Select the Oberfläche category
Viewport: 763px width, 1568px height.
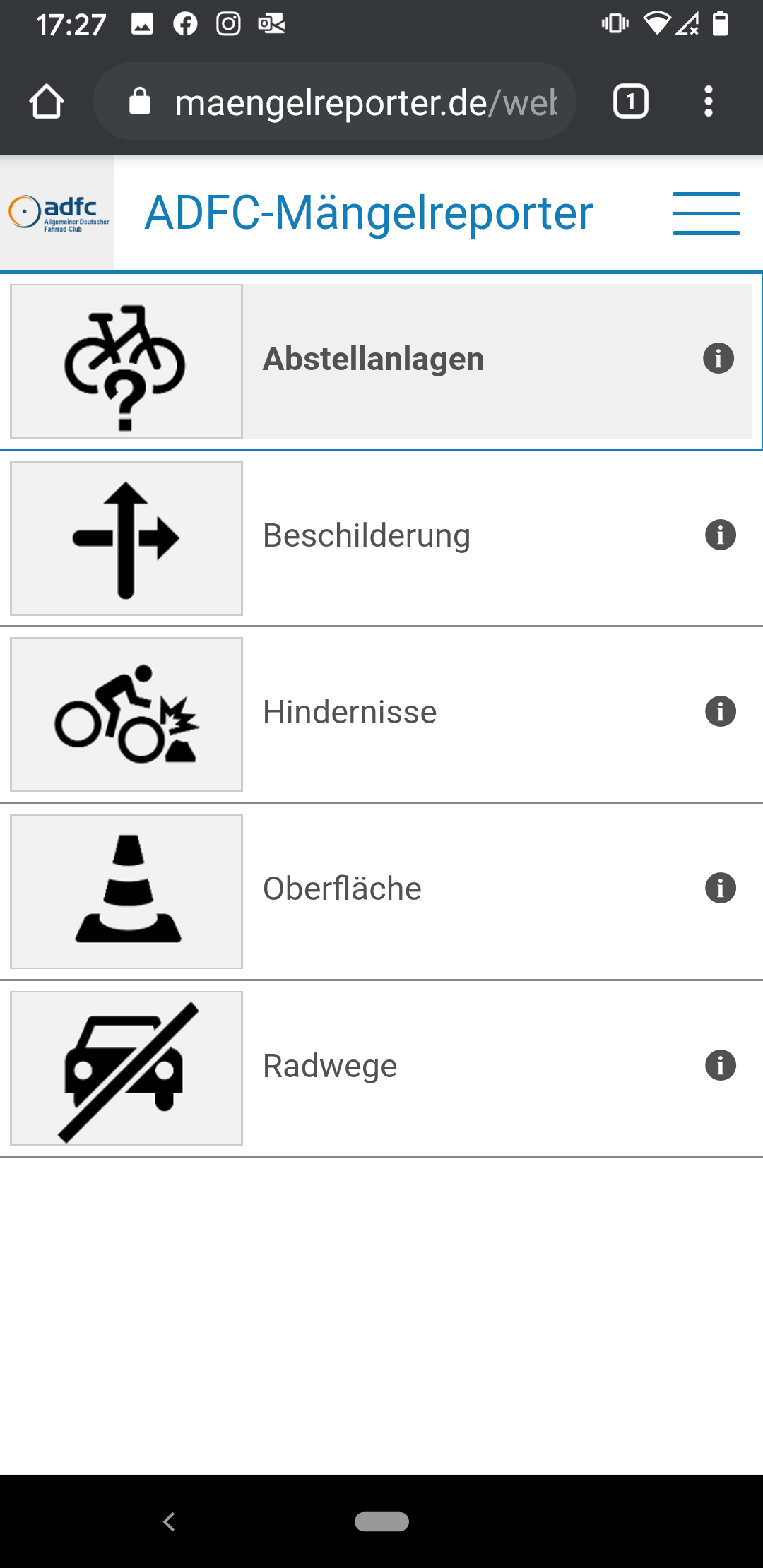pos(381,891)
